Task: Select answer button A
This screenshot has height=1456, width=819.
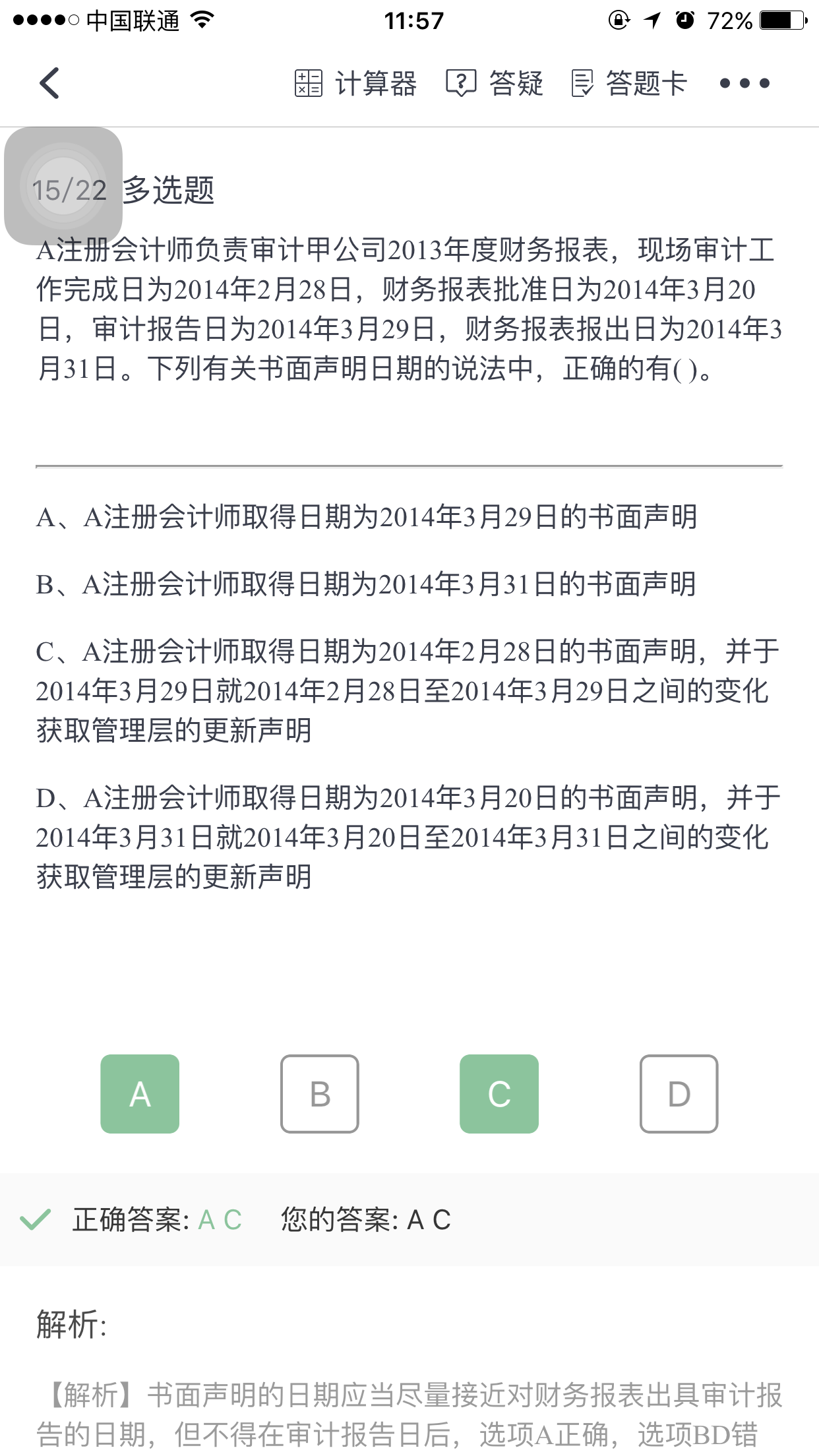Action: [140, 1093]
